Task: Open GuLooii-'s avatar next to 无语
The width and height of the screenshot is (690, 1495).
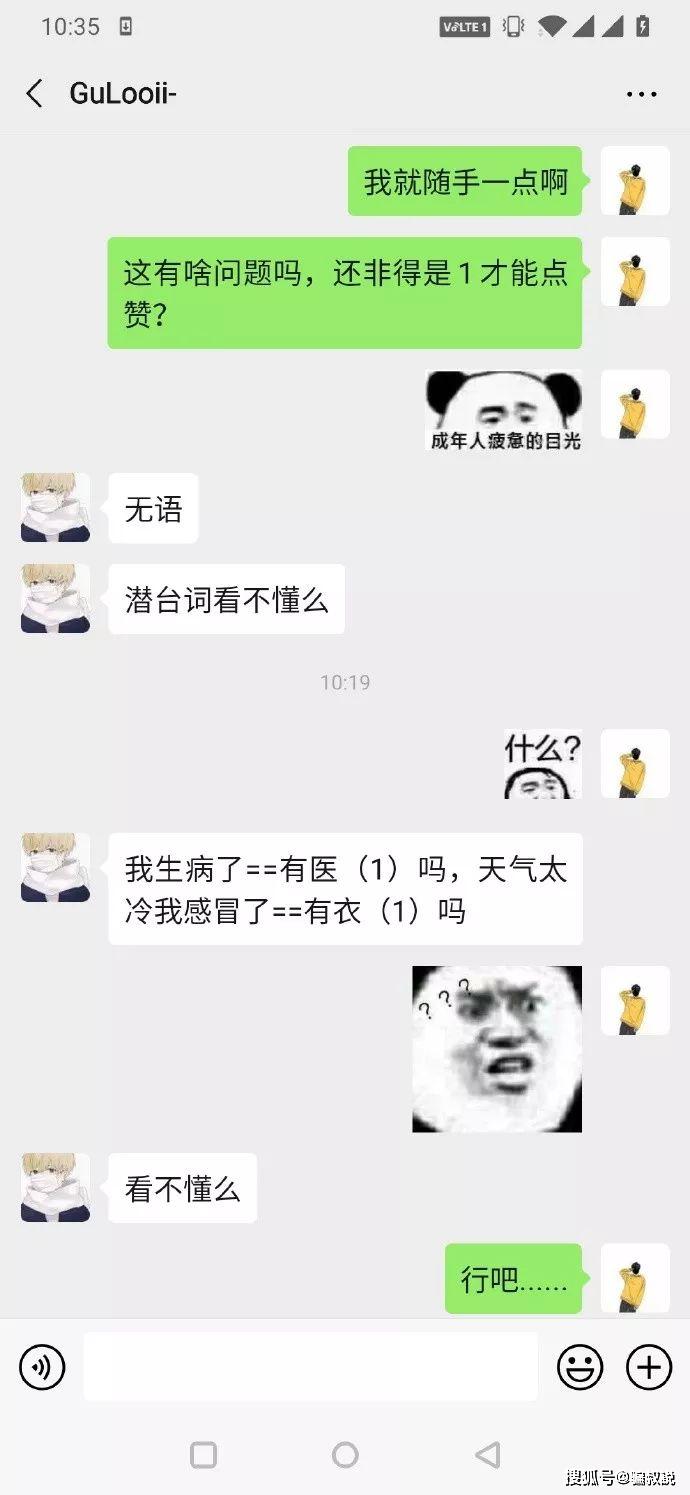Action: pyautogui.click(x=55, y=508)
